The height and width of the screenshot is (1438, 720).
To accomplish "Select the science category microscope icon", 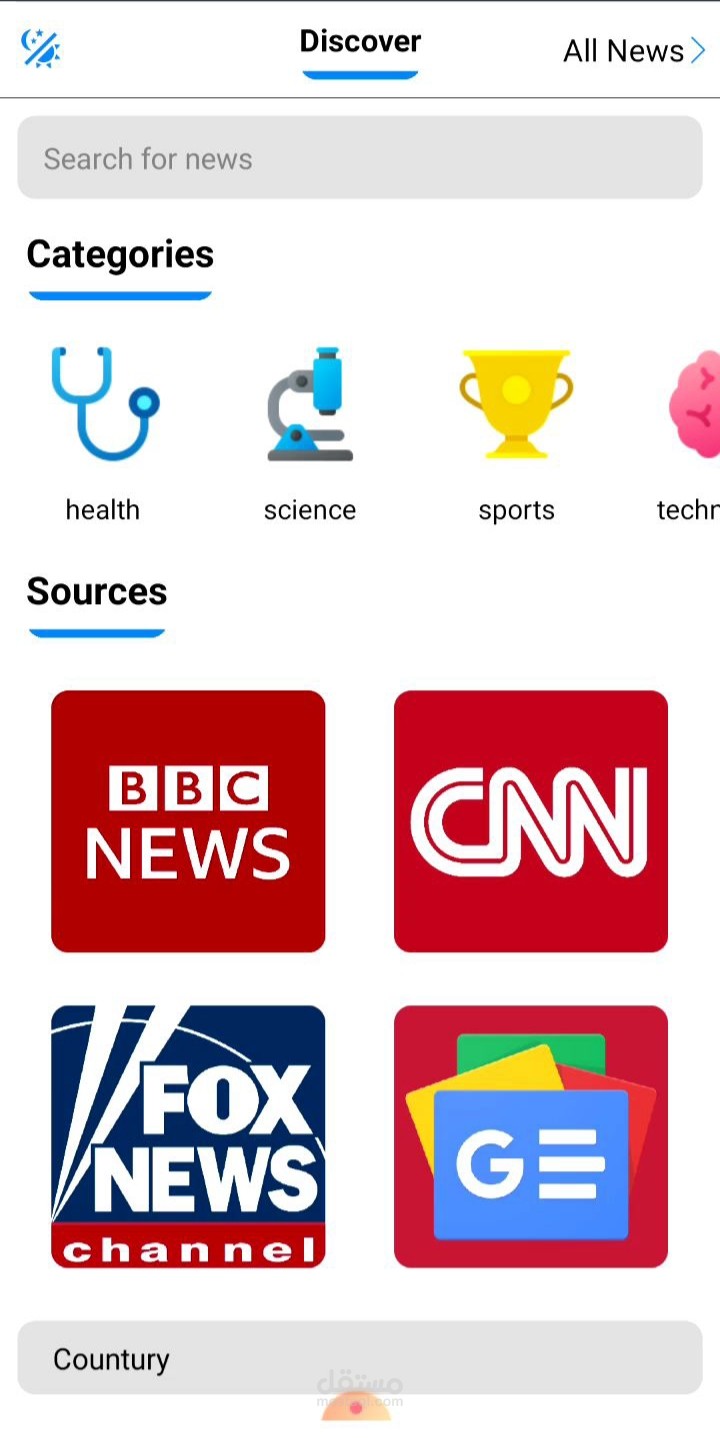I will tap(310, 405).
